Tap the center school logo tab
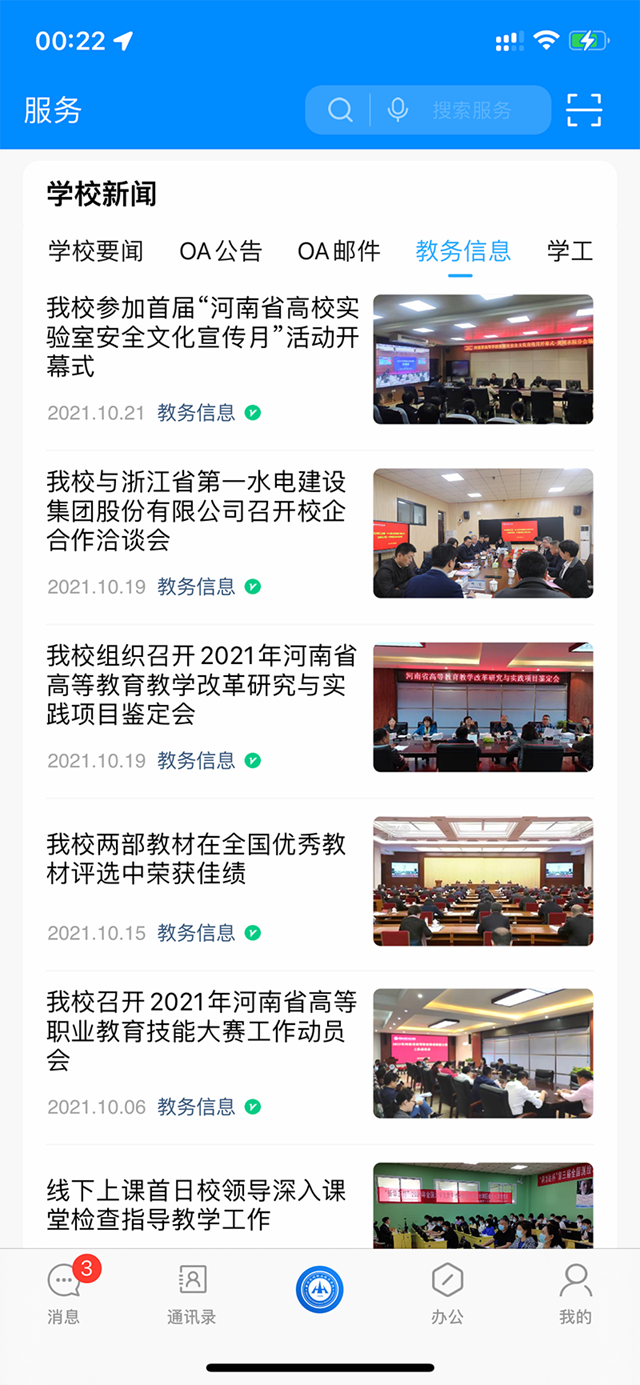 point(320,1290)
